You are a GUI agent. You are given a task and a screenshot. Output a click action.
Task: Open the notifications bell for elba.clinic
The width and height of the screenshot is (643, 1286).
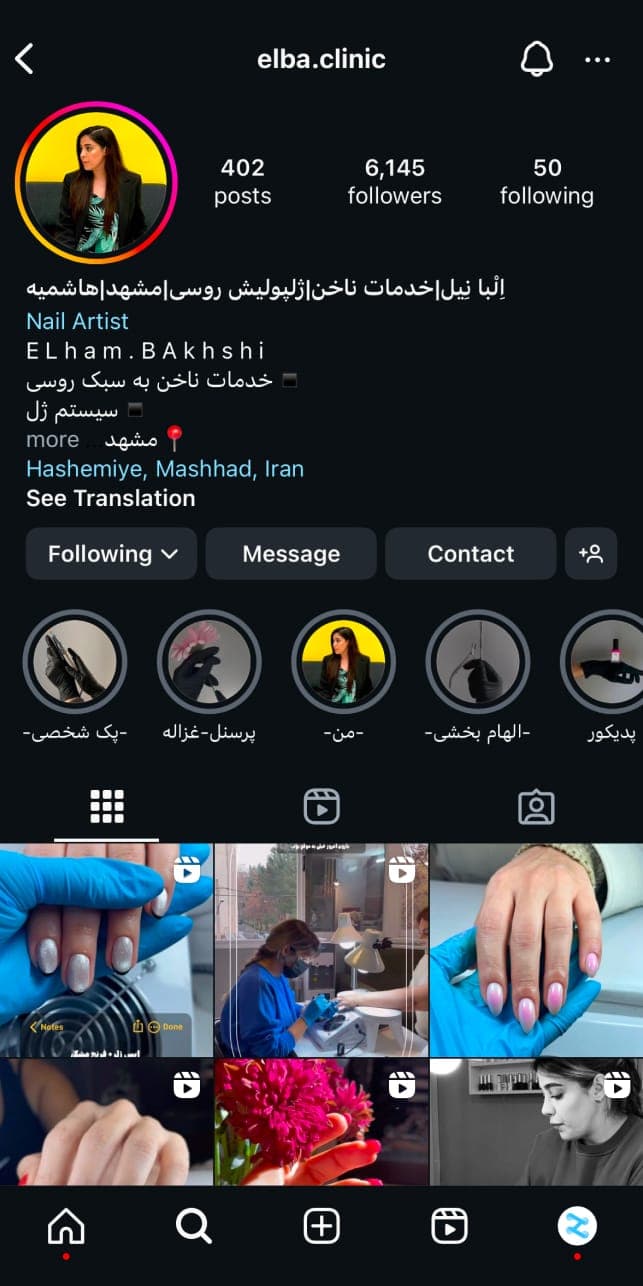coord(537,59)
